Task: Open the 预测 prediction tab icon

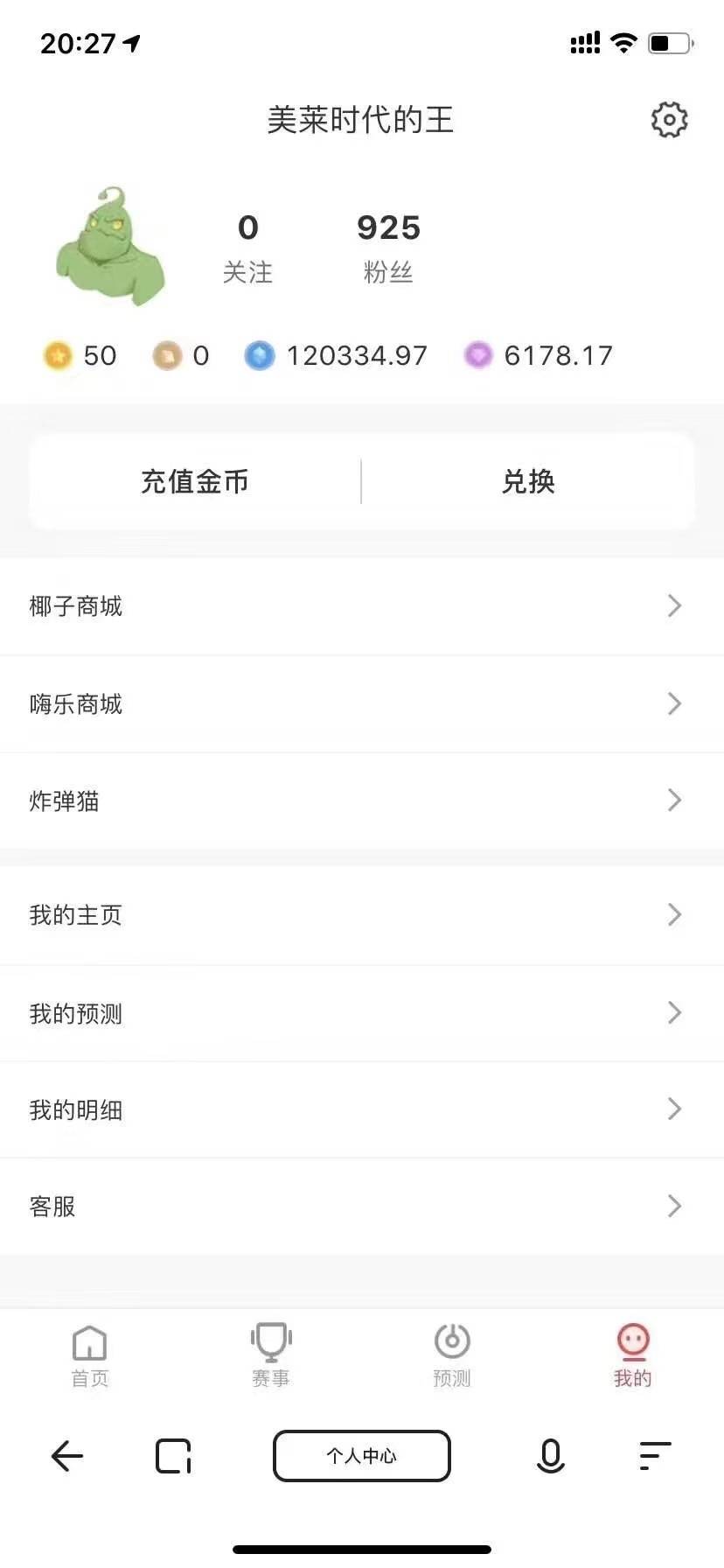Action: point(451,1340)
